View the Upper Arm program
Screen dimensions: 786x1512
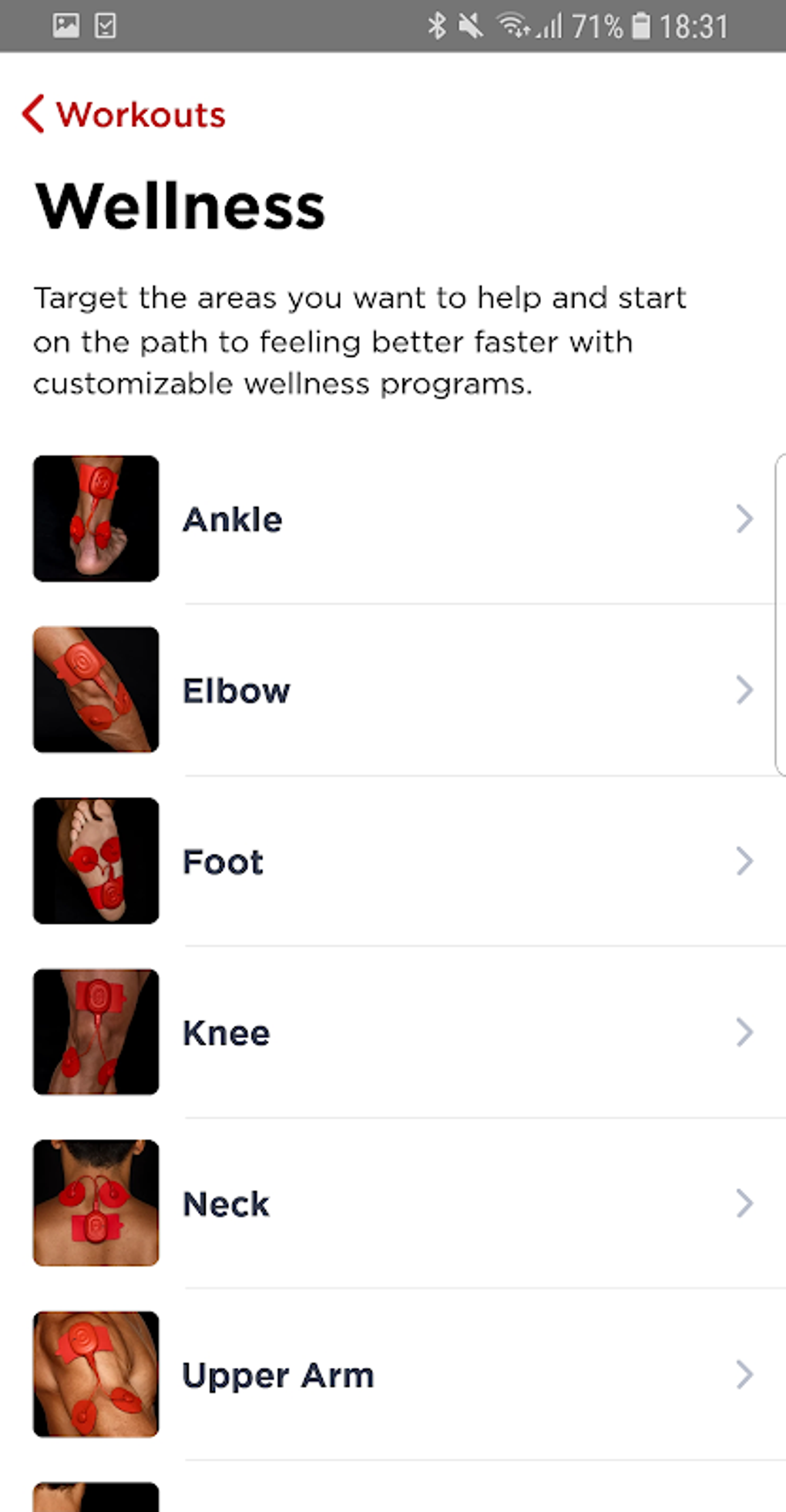pyautogui.click(x=393, y=1375)
